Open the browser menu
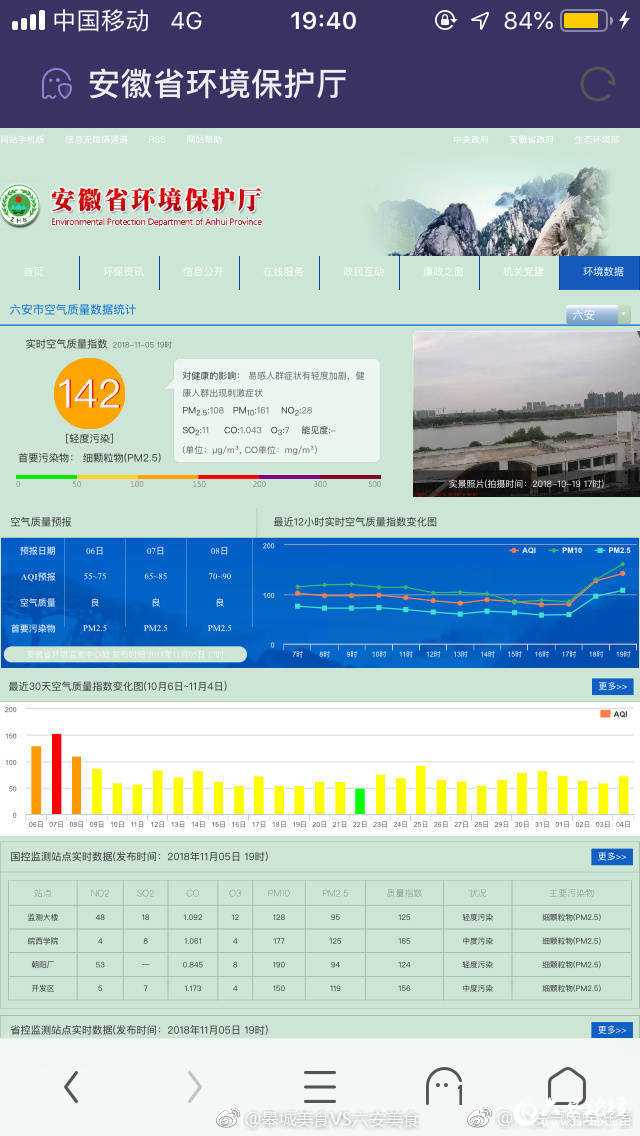Image resolution: width=640 pixels, height=1136 pixels. tap(320, 1086)
